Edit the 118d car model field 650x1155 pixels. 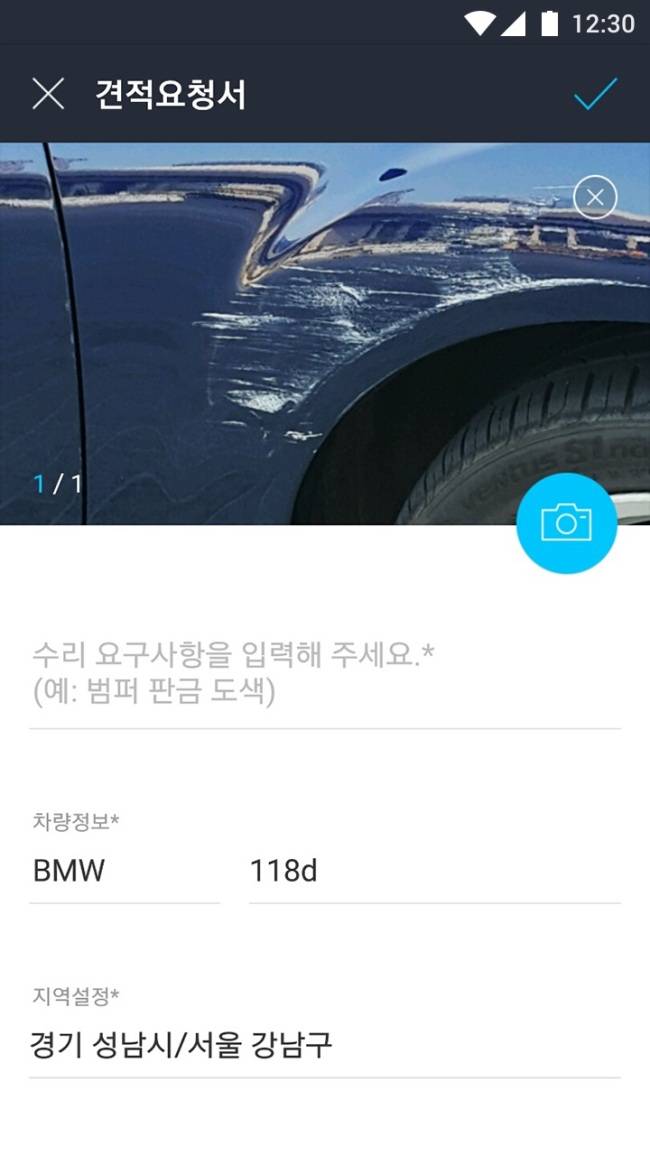(x=434, y=871)
